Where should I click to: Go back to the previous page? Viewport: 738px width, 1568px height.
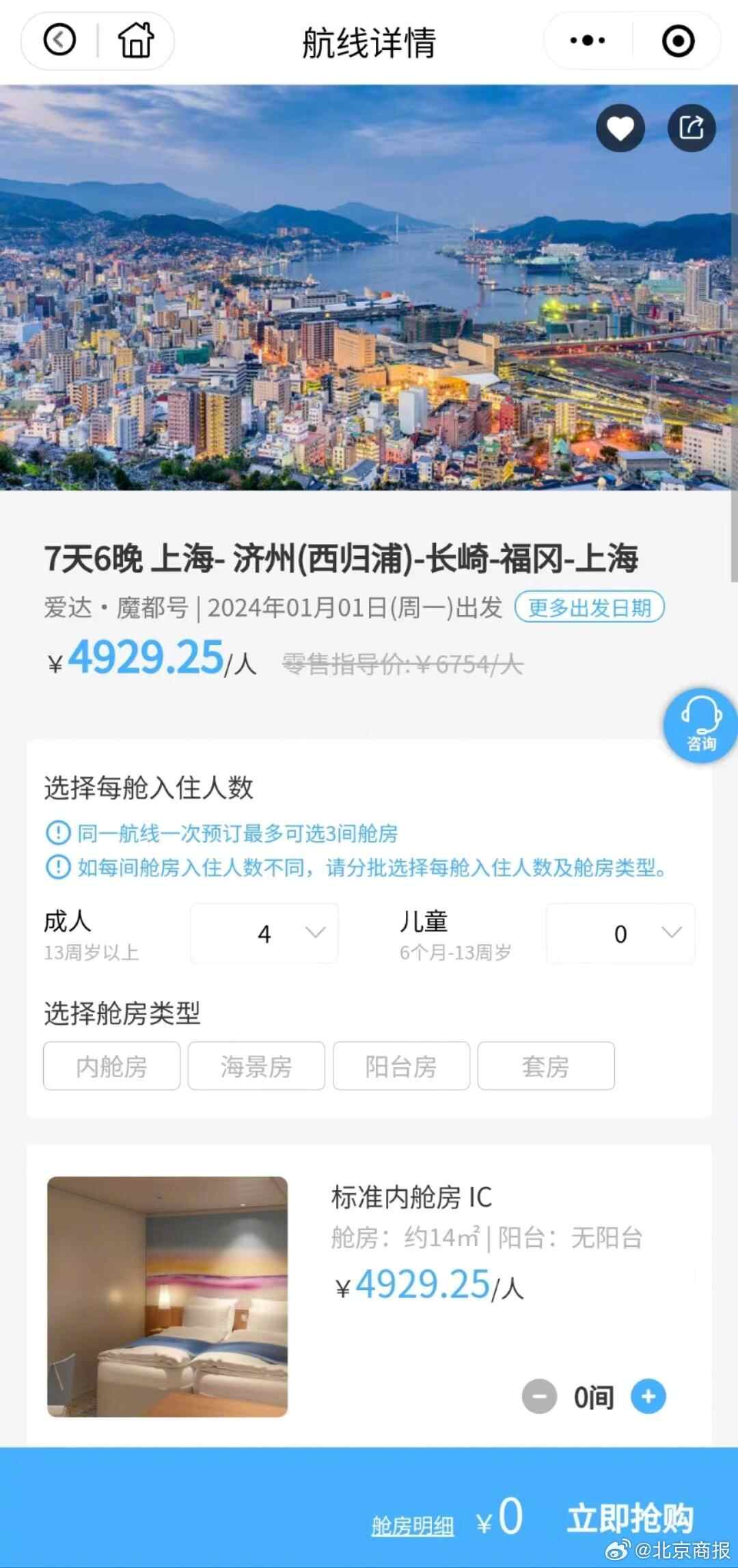click(60, 40)
